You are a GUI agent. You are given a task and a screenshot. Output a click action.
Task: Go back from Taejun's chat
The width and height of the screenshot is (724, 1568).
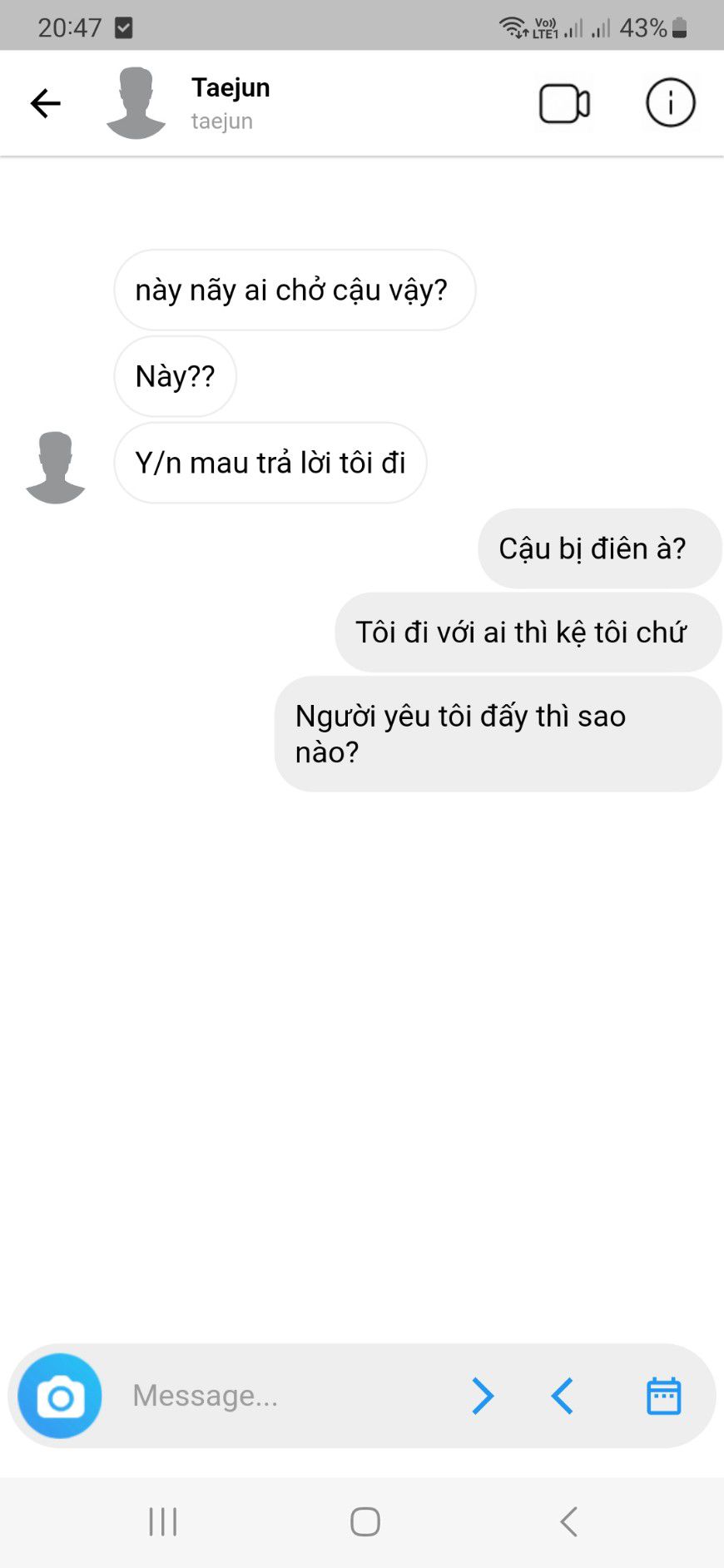[46, 103]
